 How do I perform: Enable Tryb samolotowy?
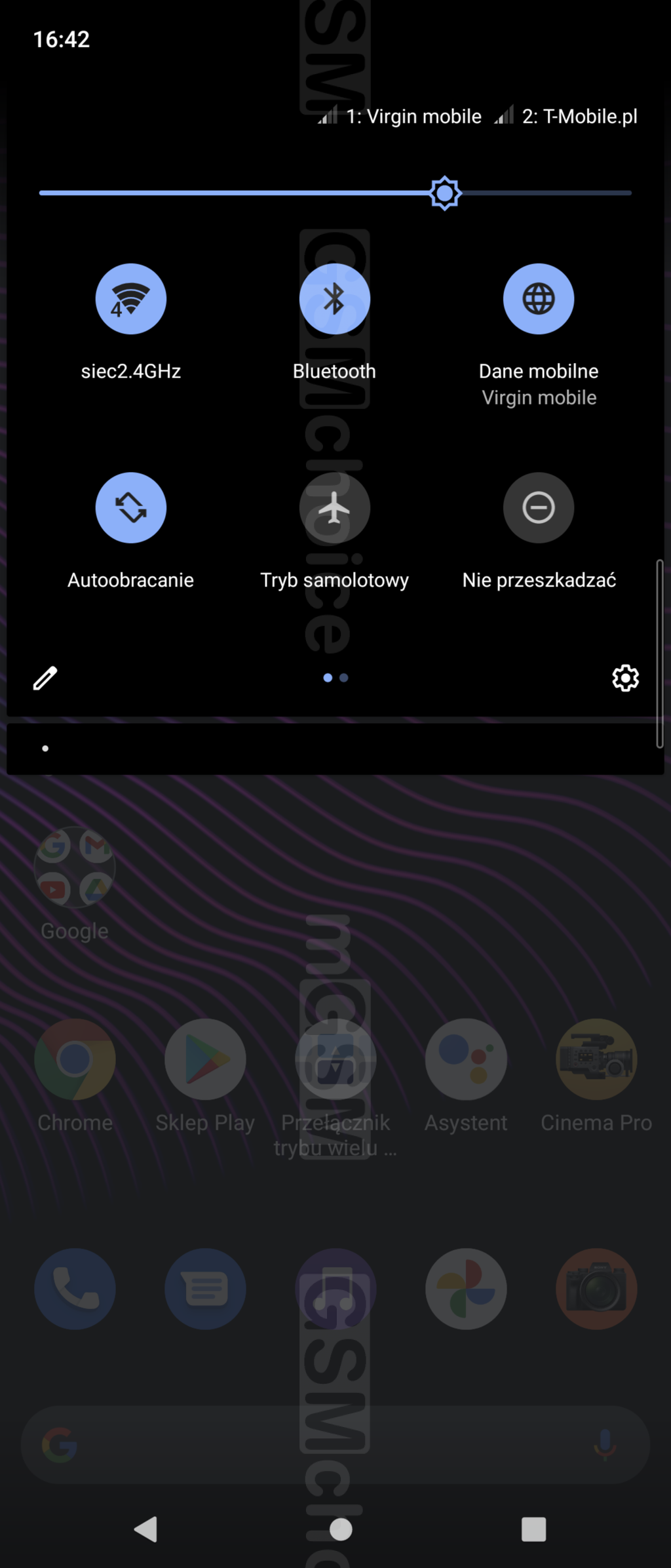pyautogui.click(x=334, y=507)
